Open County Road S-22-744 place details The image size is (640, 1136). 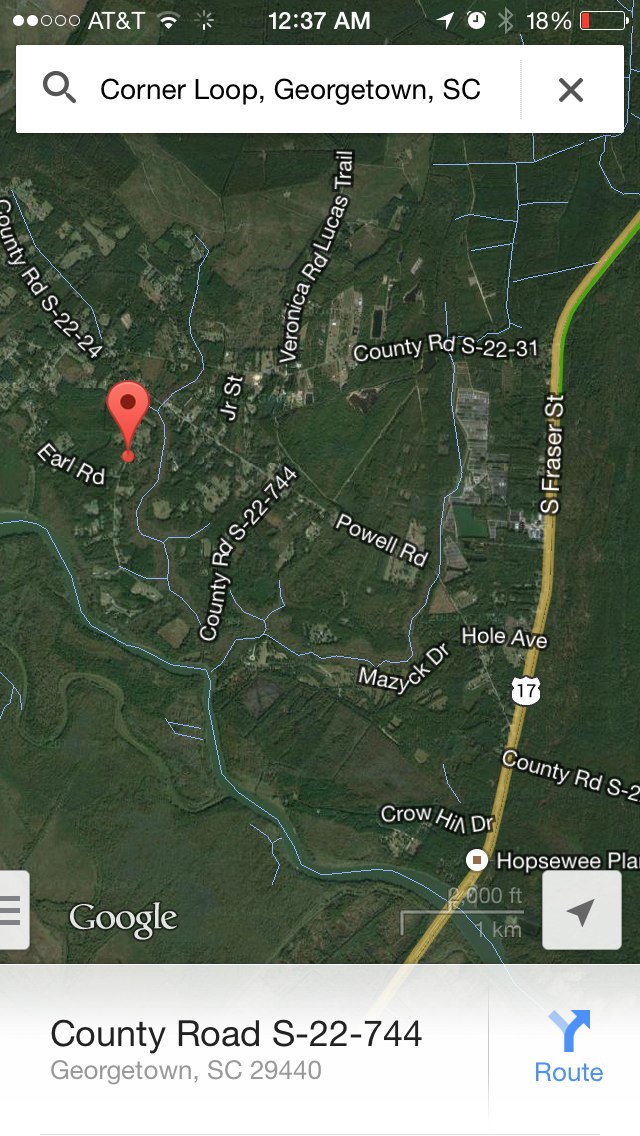coord(236,1047)
